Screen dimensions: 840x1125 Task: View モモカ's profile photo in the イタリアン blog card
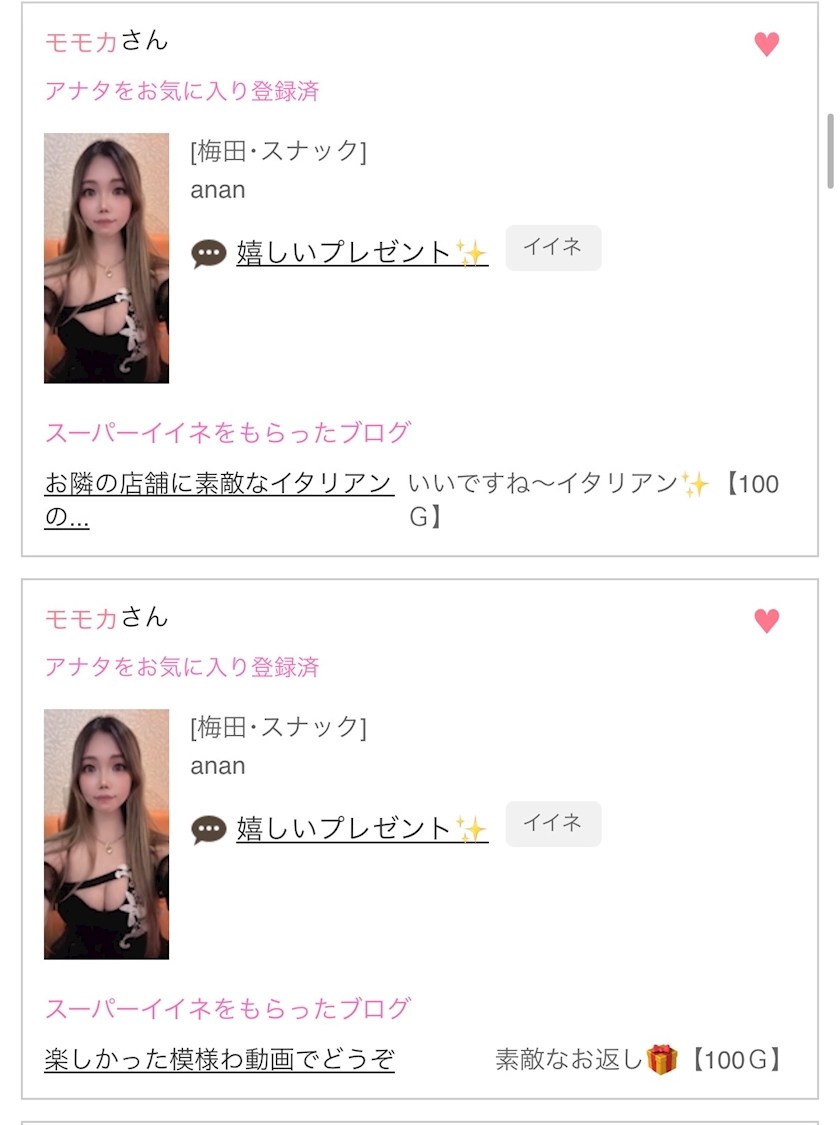pos(106,258)
